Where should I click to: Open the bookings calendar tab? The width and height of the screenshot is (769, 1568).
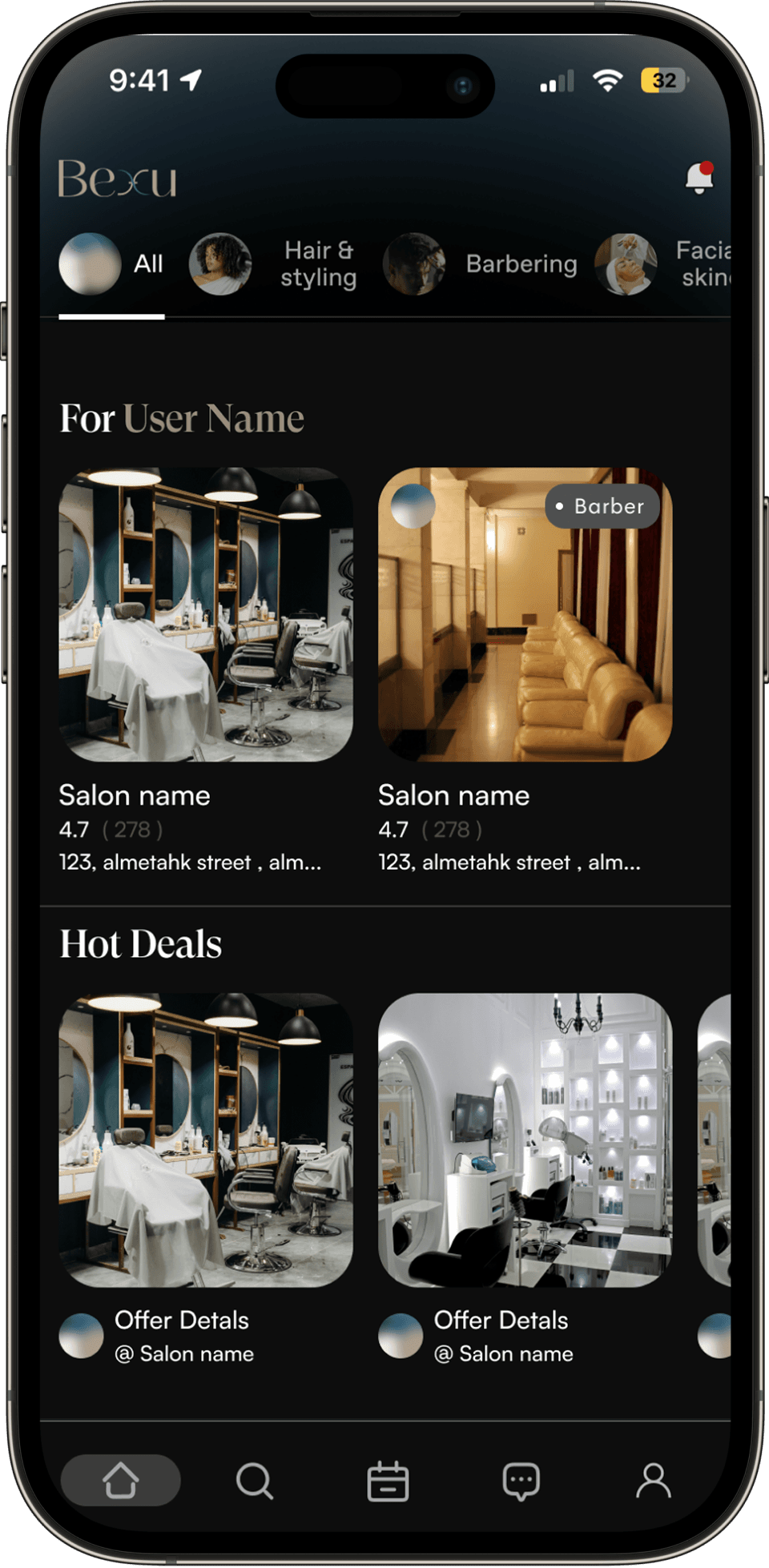pyautogui.click(x=388, y=1481)
